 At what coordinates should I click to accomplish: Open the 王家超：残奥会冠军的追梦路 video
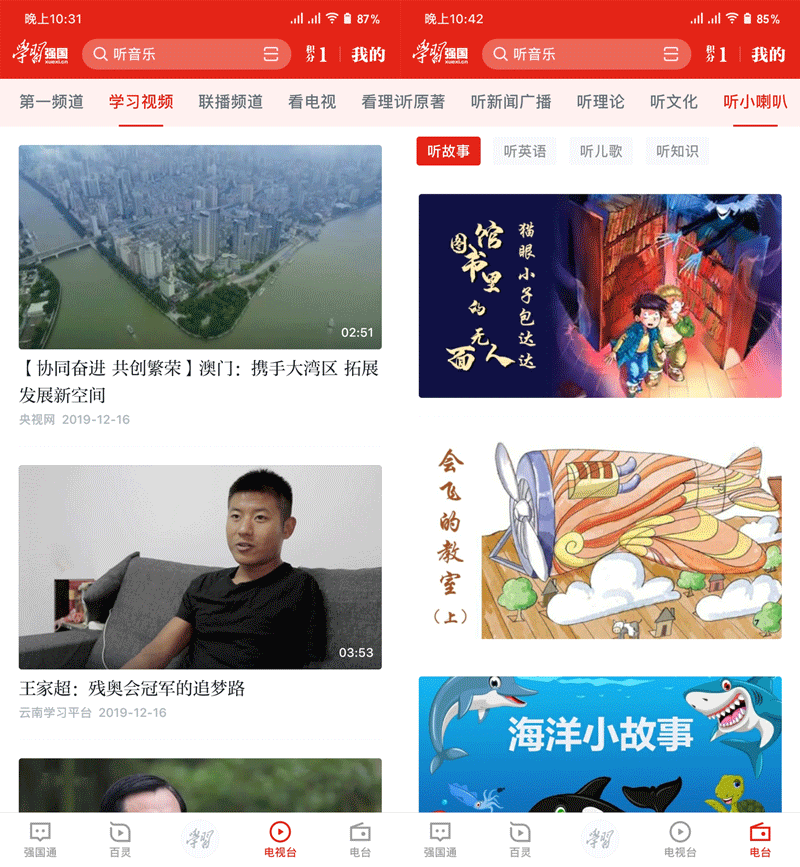pos(200,567)
